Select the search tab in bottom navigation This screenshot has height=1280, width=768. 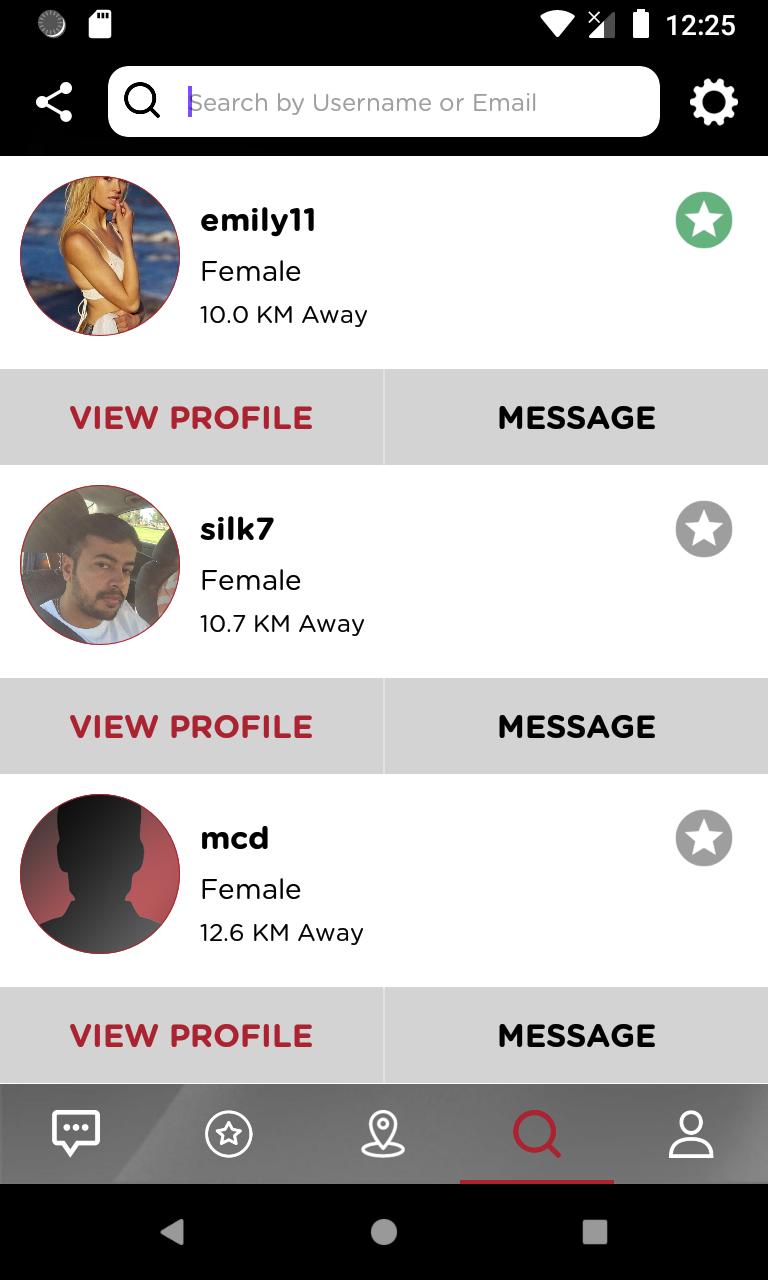click(537, 1134)
